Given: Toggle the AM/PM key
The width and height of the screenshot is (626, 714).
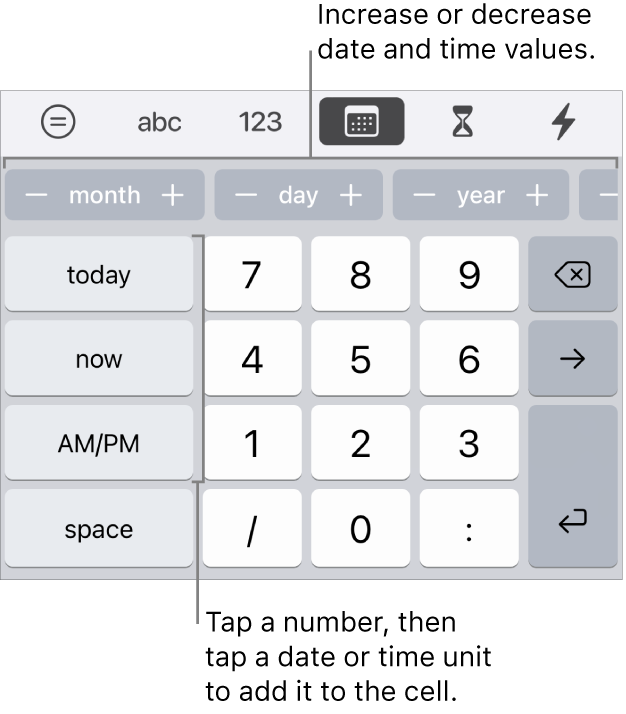Looking at the screenshot, I should [x=99, y=444].
